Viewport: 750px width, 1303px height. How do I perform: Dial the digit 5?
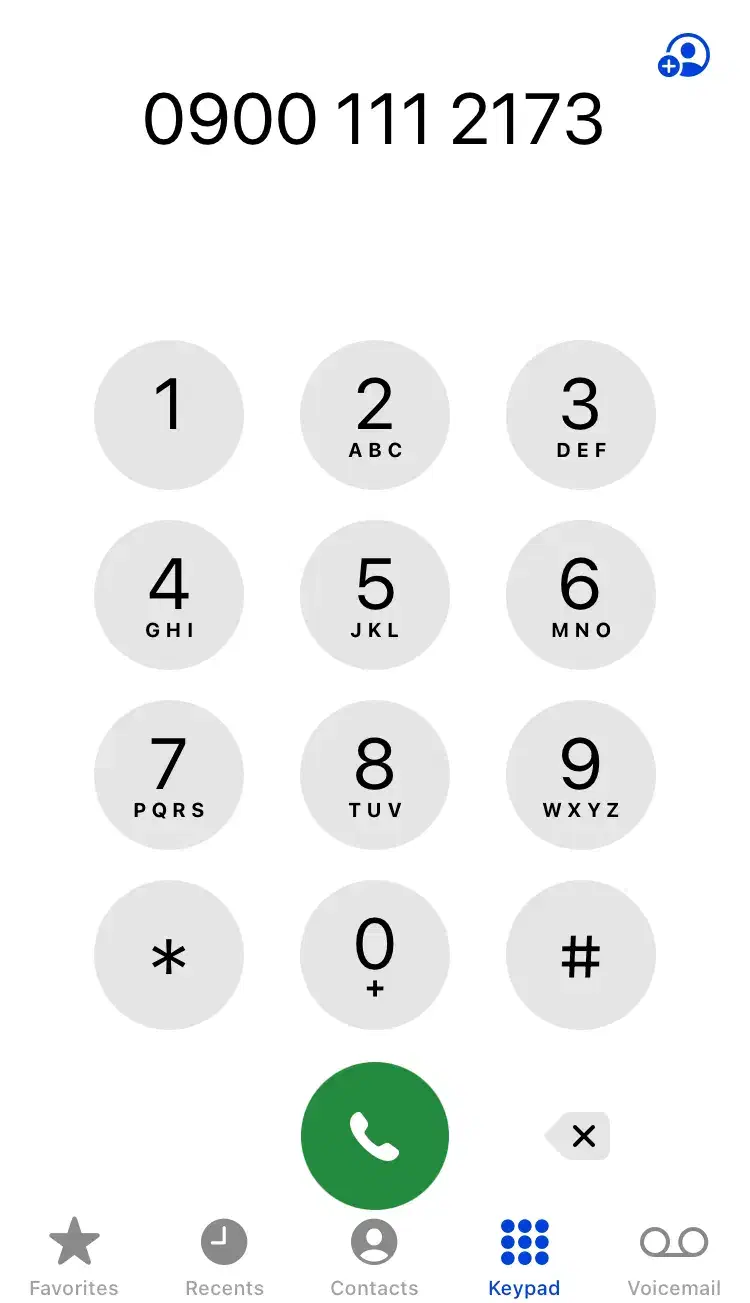click(x=375, y=595)
